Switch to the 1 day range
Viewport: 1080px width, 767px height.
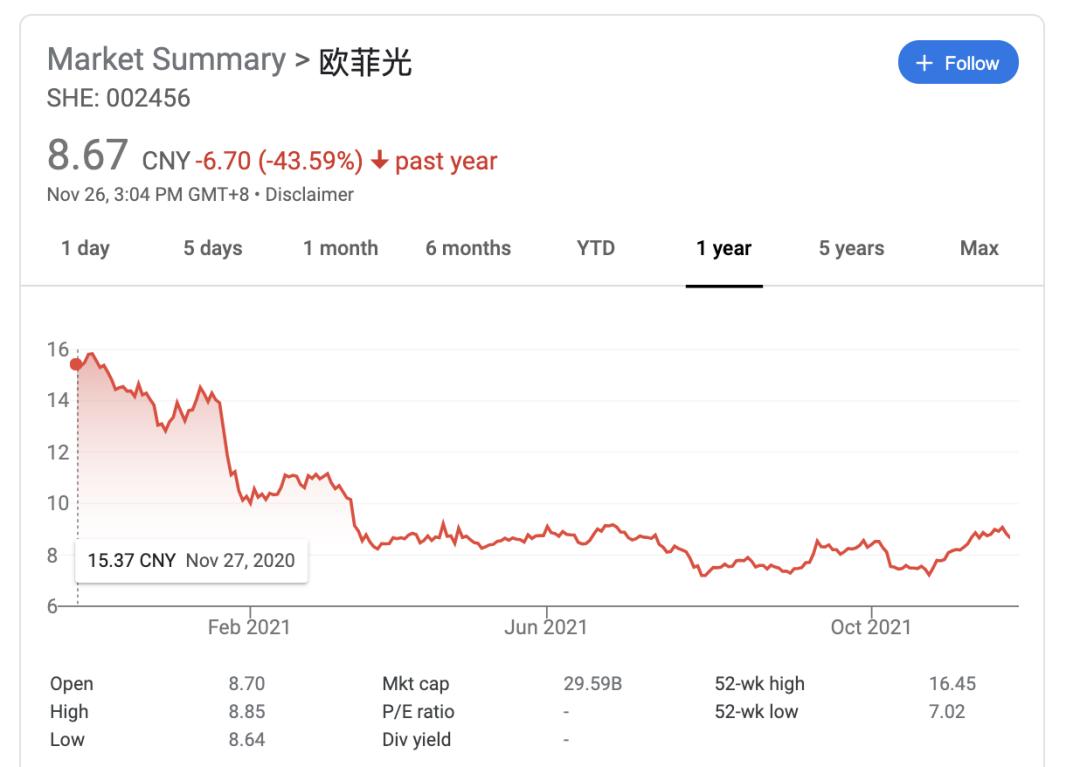(85, 248)
